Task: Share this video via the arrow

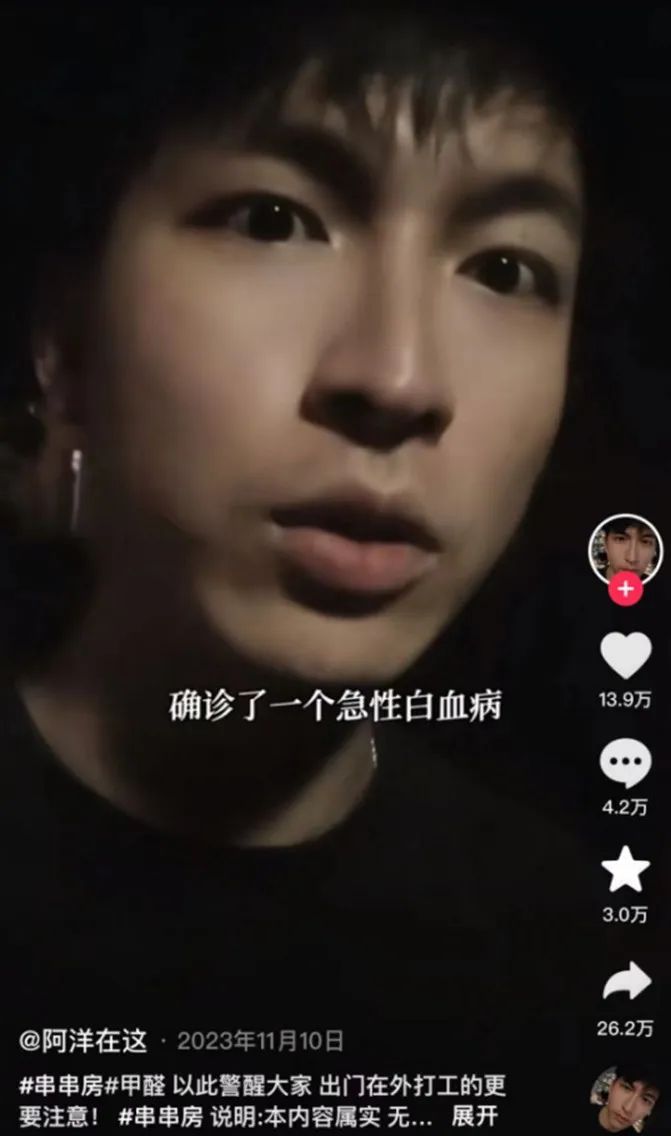Action: (627, 980)
